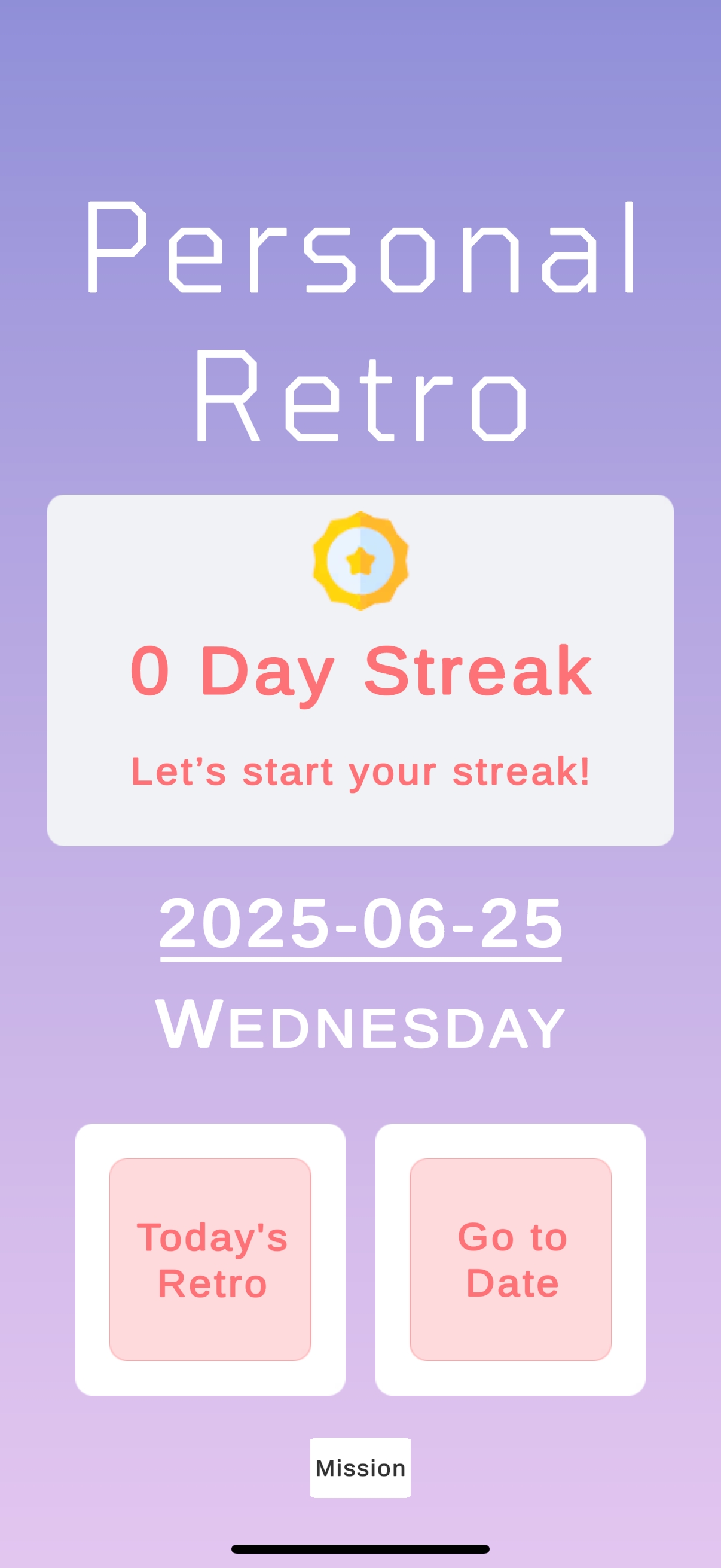Open the Mission button

pyautogui.click(x=360, y=1468)
